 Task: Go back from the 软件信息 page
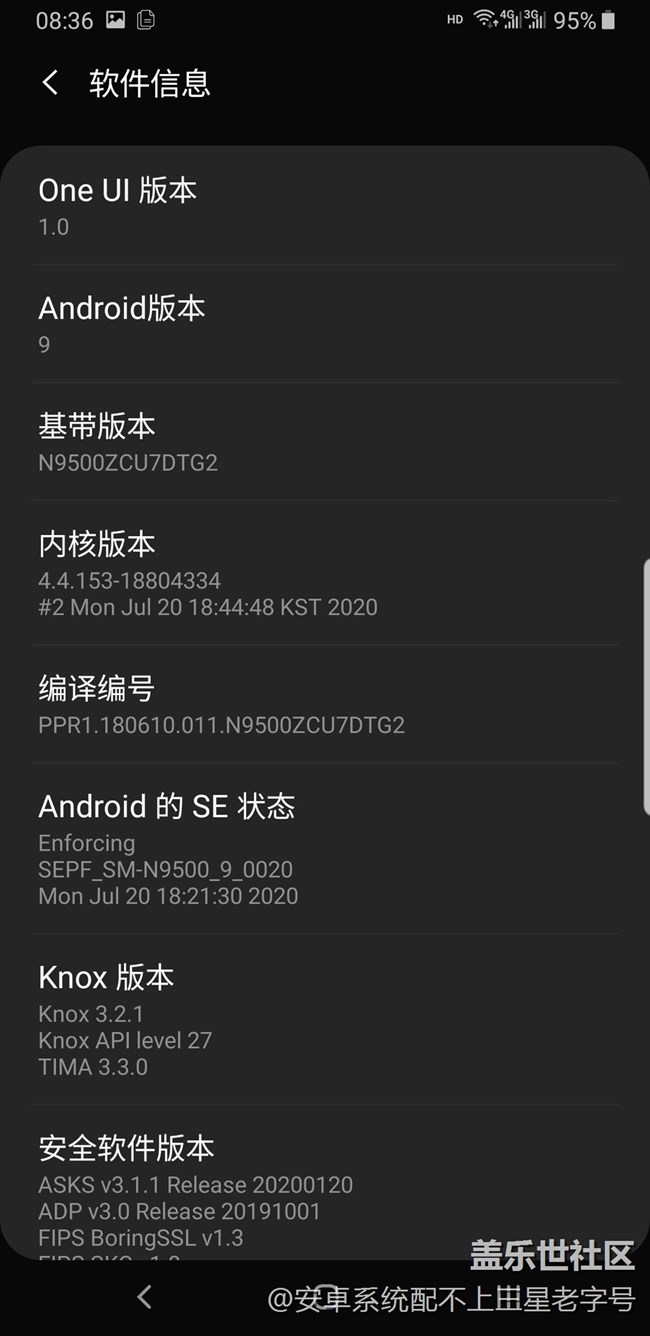(50, 83)
